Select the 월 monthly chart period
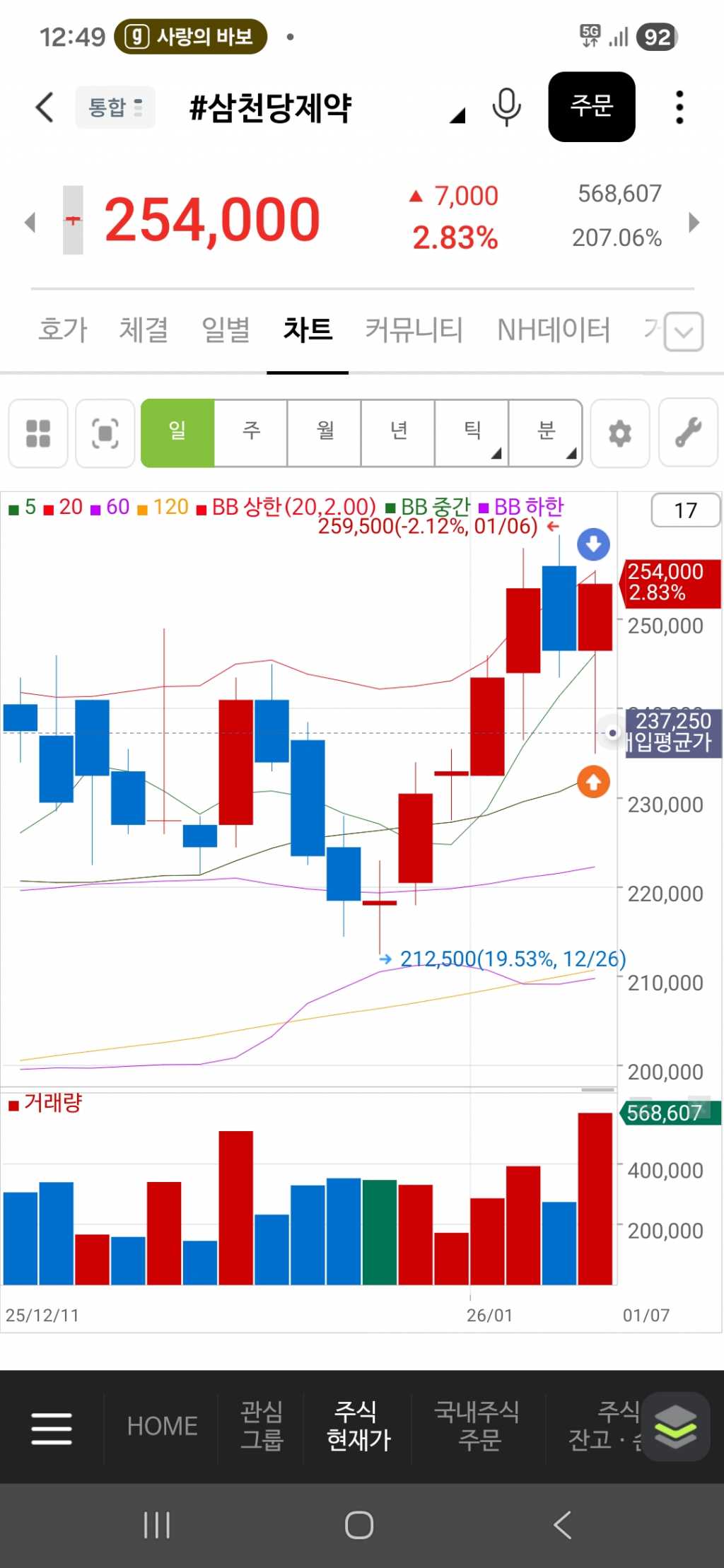The image size is (724, 1568). (x=325, y=433)
